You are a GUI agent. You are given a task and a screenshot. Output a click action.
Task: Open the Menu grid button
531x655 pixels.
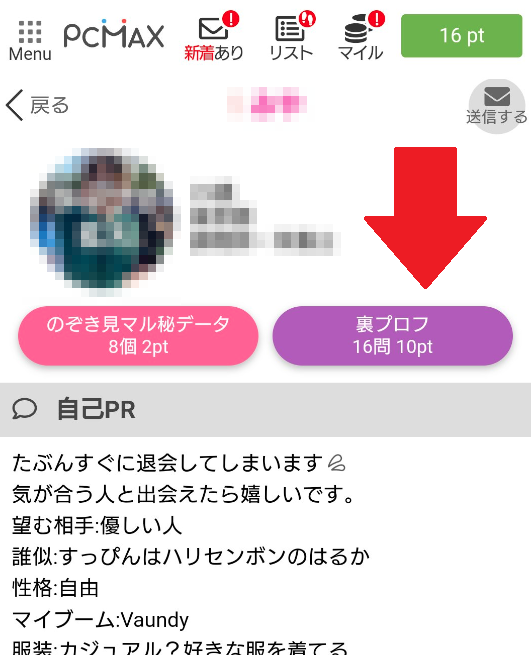click(30, 41)
